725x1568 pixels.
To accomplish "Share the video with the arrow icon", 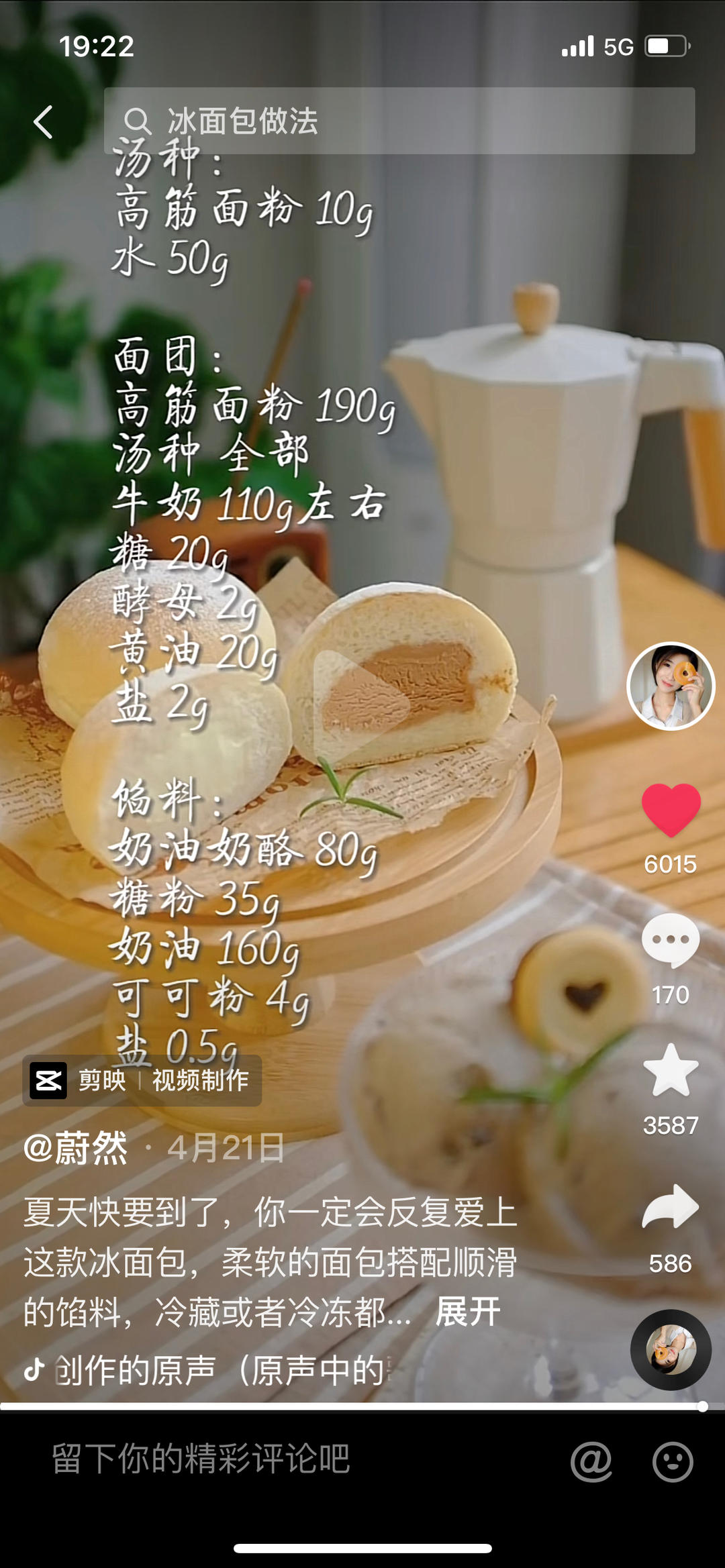I will coord(671,1208).
